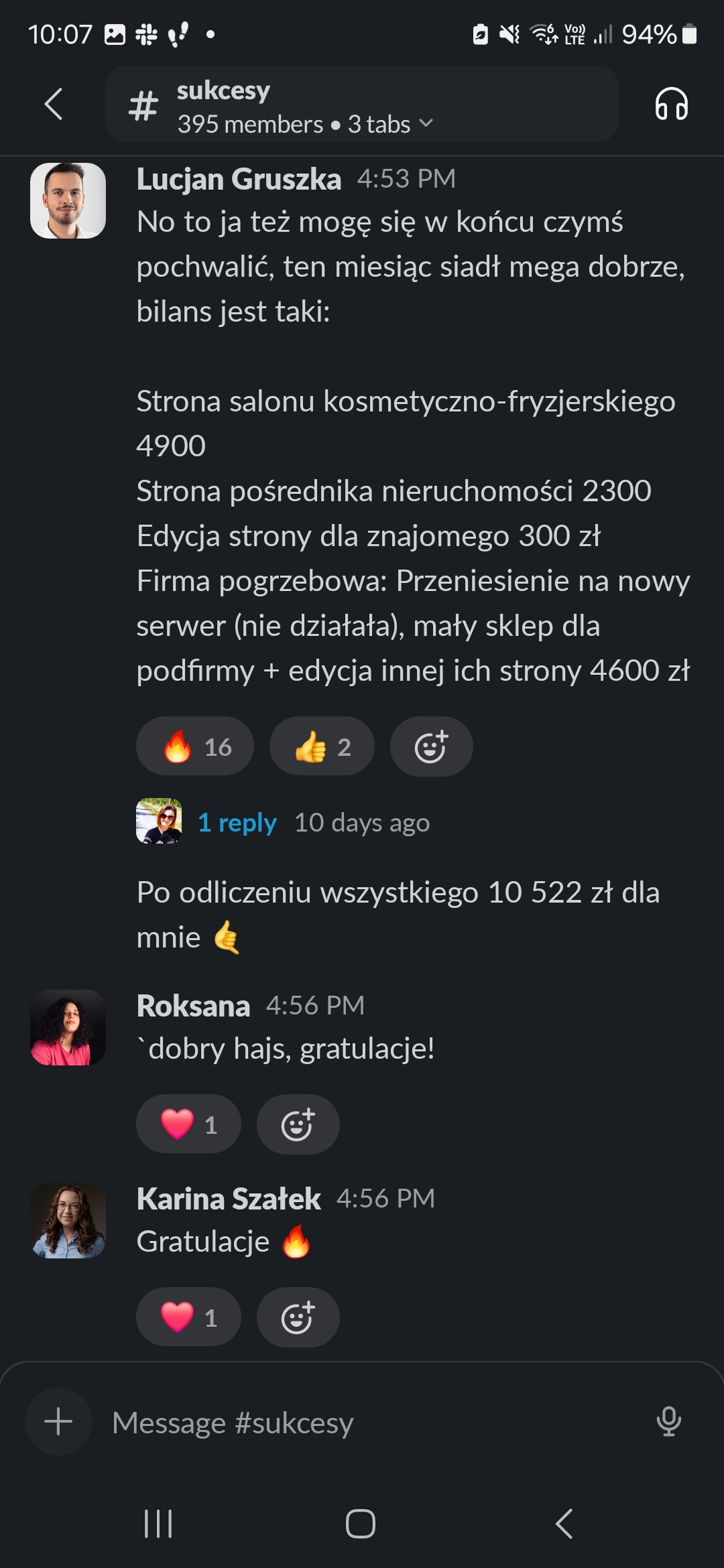
Task: Add a reaction to Karina Szałek's message
Action: coord(298,1317)
